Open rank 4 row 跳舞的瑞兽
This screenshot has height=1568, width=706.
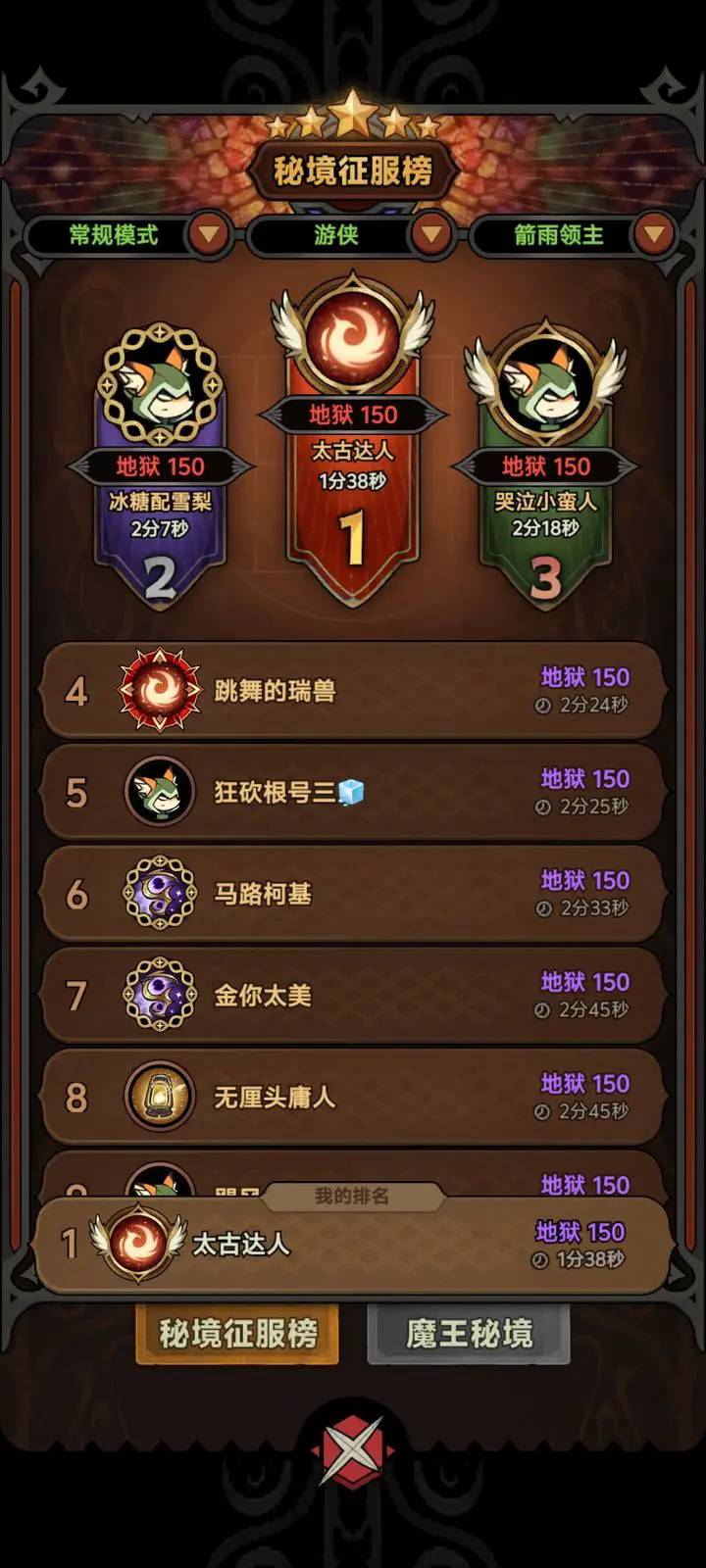[x=353, y=691]
